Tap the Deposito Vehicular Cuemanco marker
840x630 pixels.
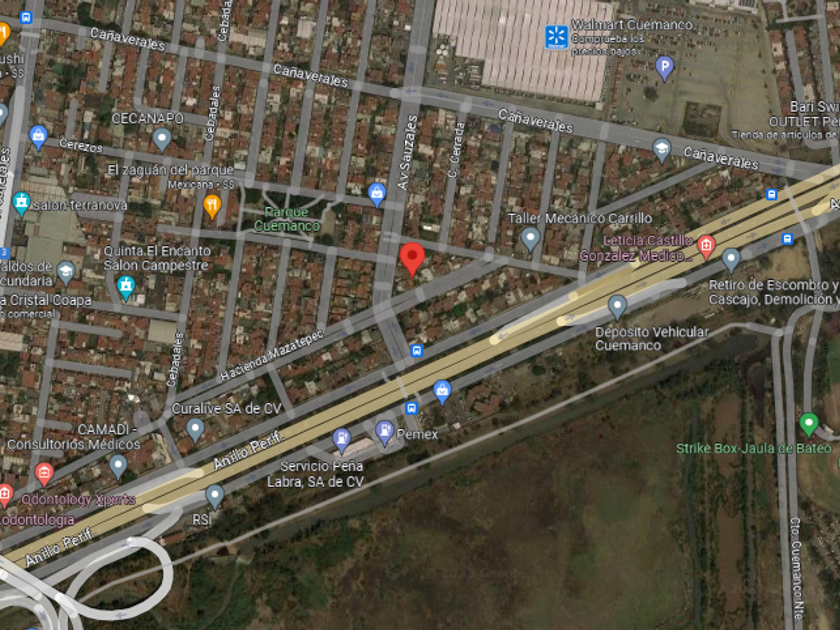617,308
